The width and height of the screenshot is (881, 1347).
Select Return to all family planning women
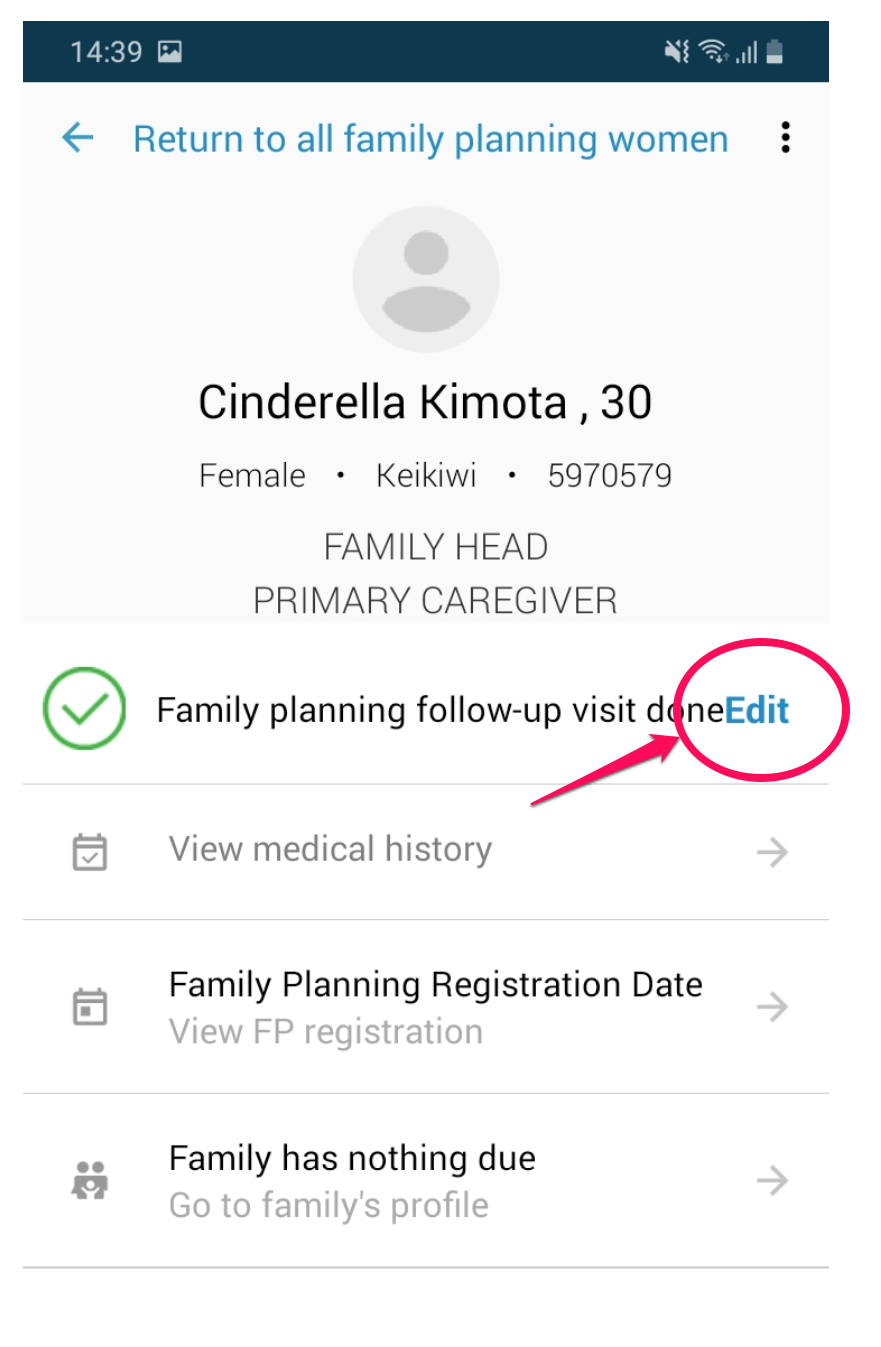(430, 138)
